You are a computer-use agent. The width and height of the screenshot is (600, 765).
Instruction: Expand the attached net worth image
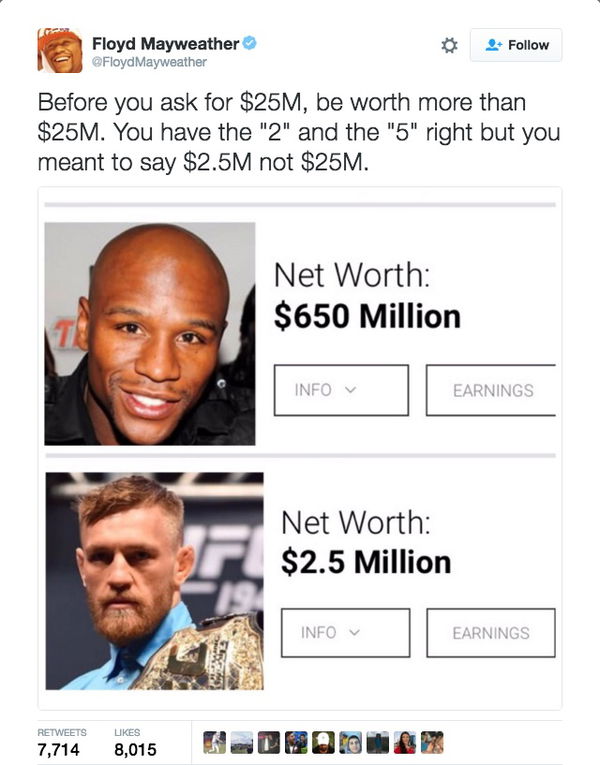coord(300,448)
